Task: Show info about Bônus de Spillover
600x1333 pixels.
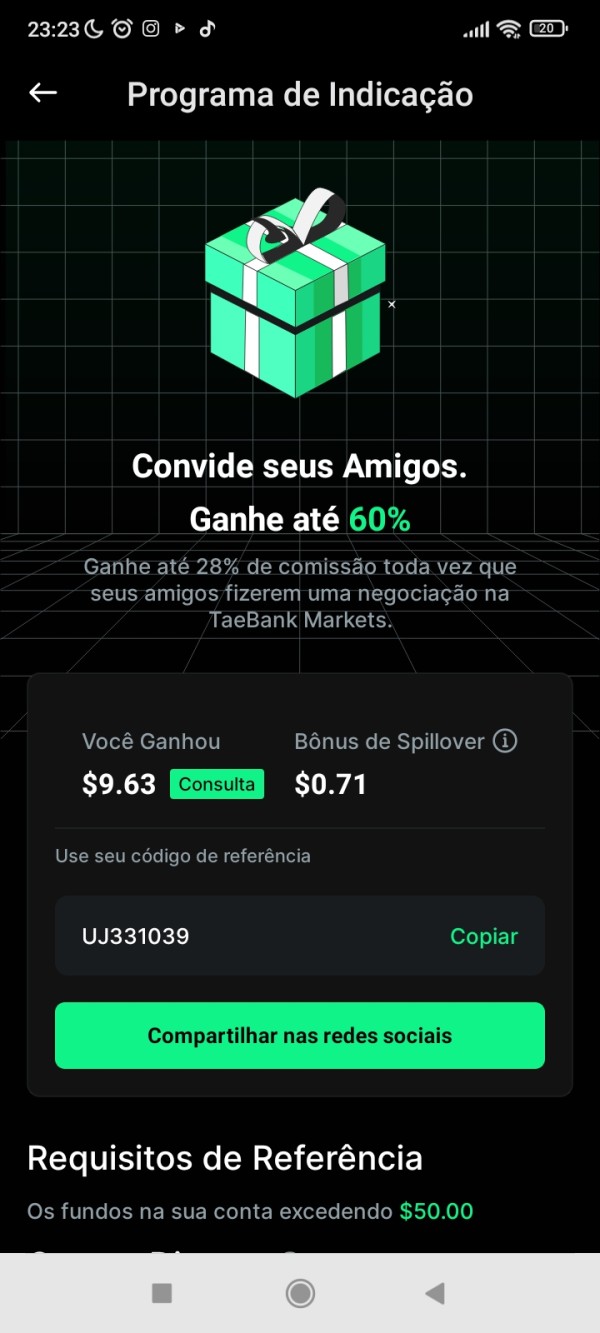Action: [506, 742]
